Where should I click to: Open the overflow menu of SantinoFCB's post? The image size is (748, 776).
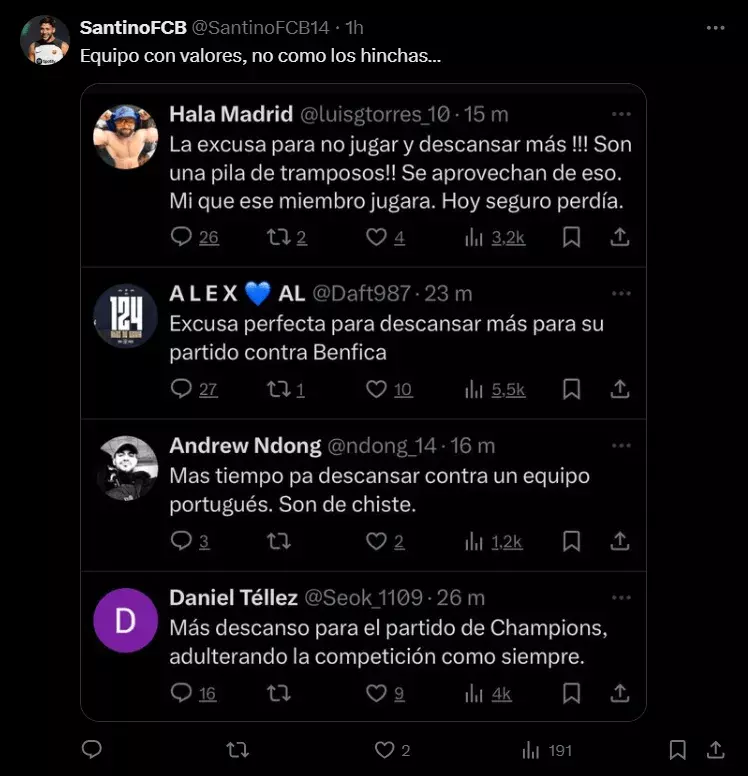[x=715, y=28]
